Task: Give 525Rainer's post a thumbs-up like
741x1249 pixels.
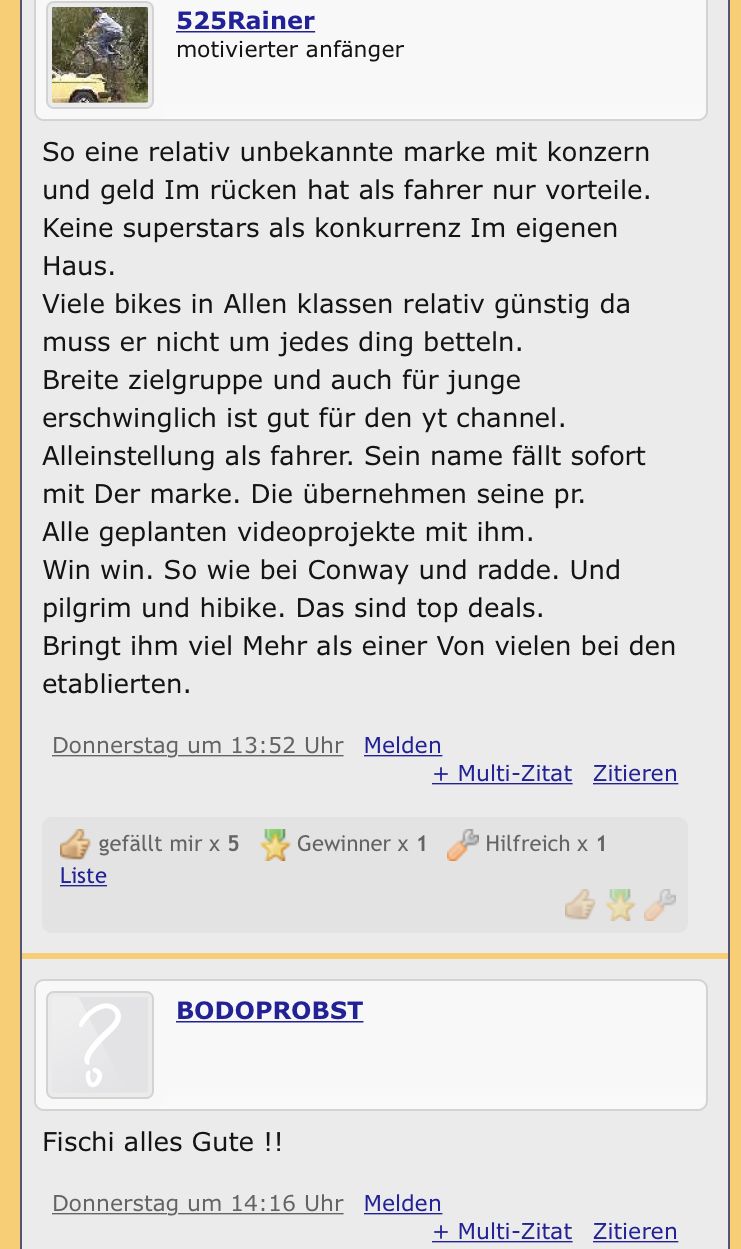Action: 580,906
